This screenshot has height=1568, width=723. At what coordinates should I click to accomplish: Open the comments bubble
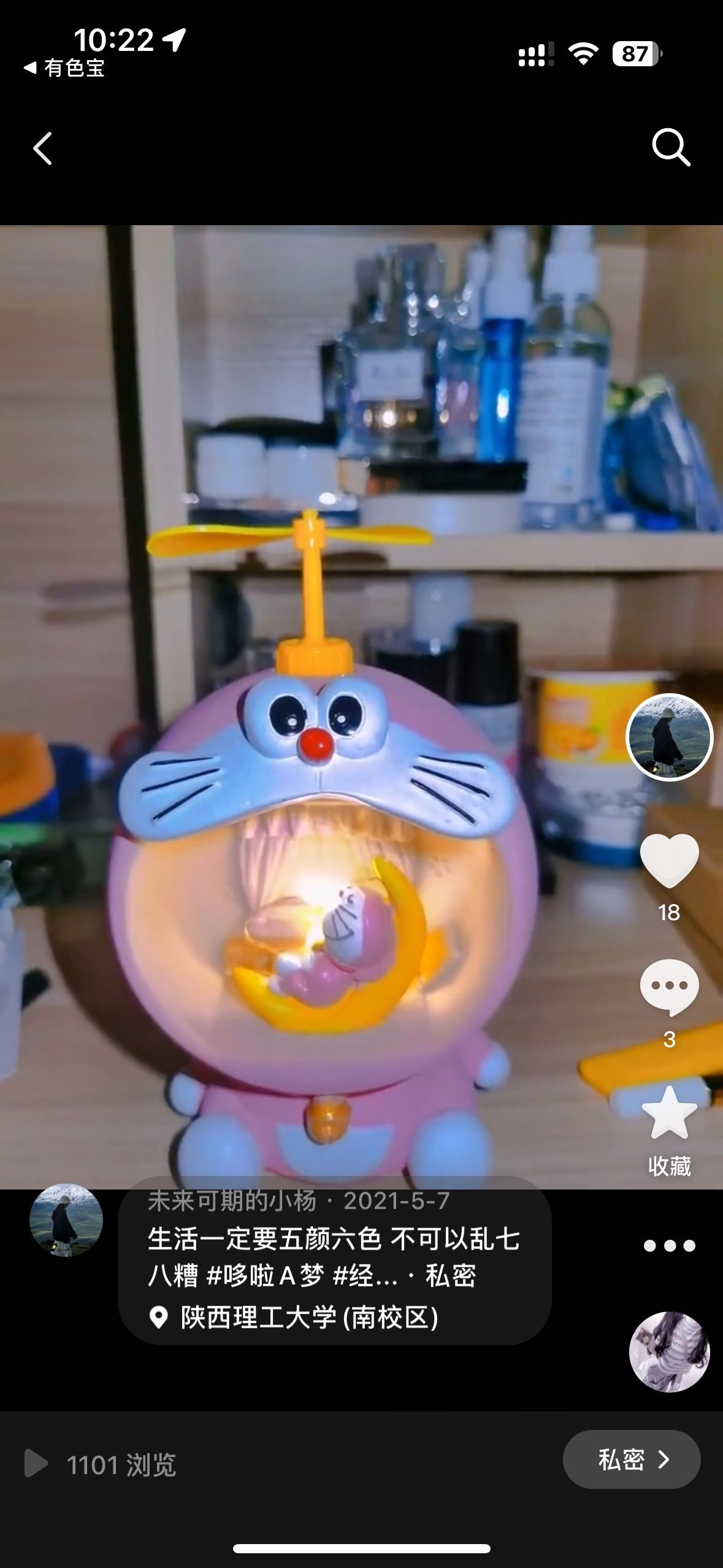tap(669, 987)
